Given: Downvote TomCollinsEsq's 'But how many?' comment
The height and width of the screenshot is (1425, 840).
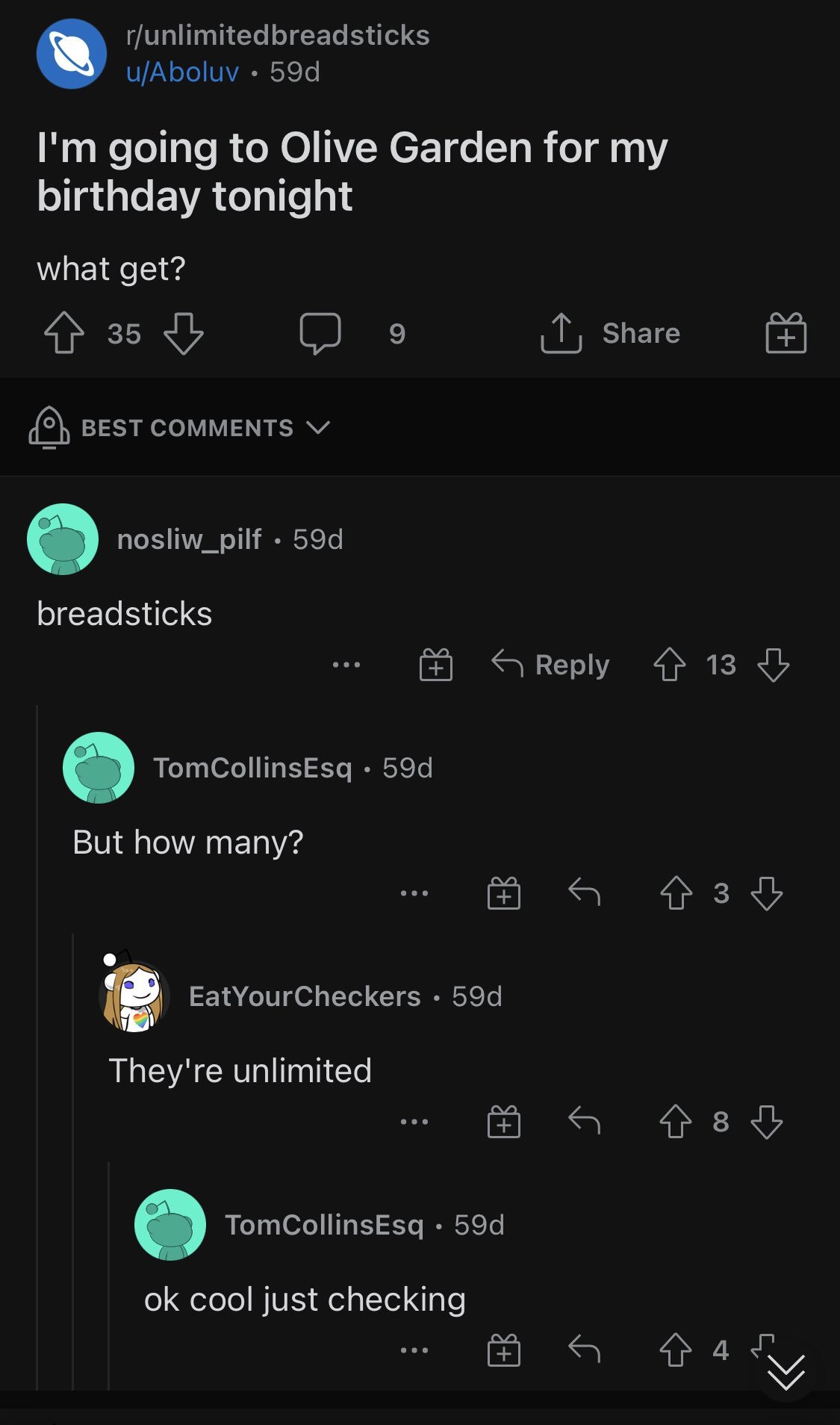Looking at the screenshot, I should [765, 895].
